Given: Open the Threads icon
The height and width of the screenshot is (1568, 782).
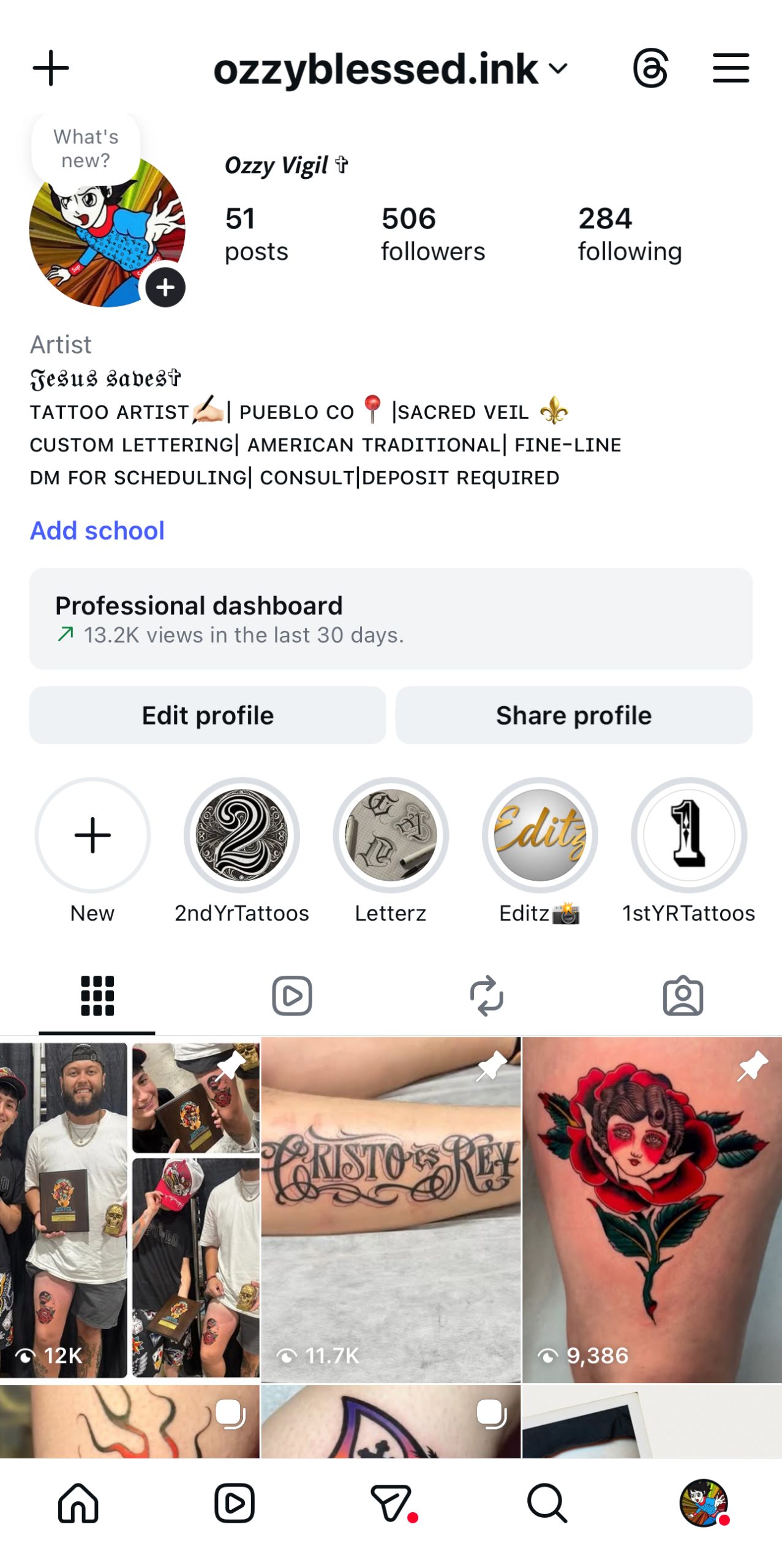Looking at the screenshot, I should pyautogui.click(x=650, y=68).
